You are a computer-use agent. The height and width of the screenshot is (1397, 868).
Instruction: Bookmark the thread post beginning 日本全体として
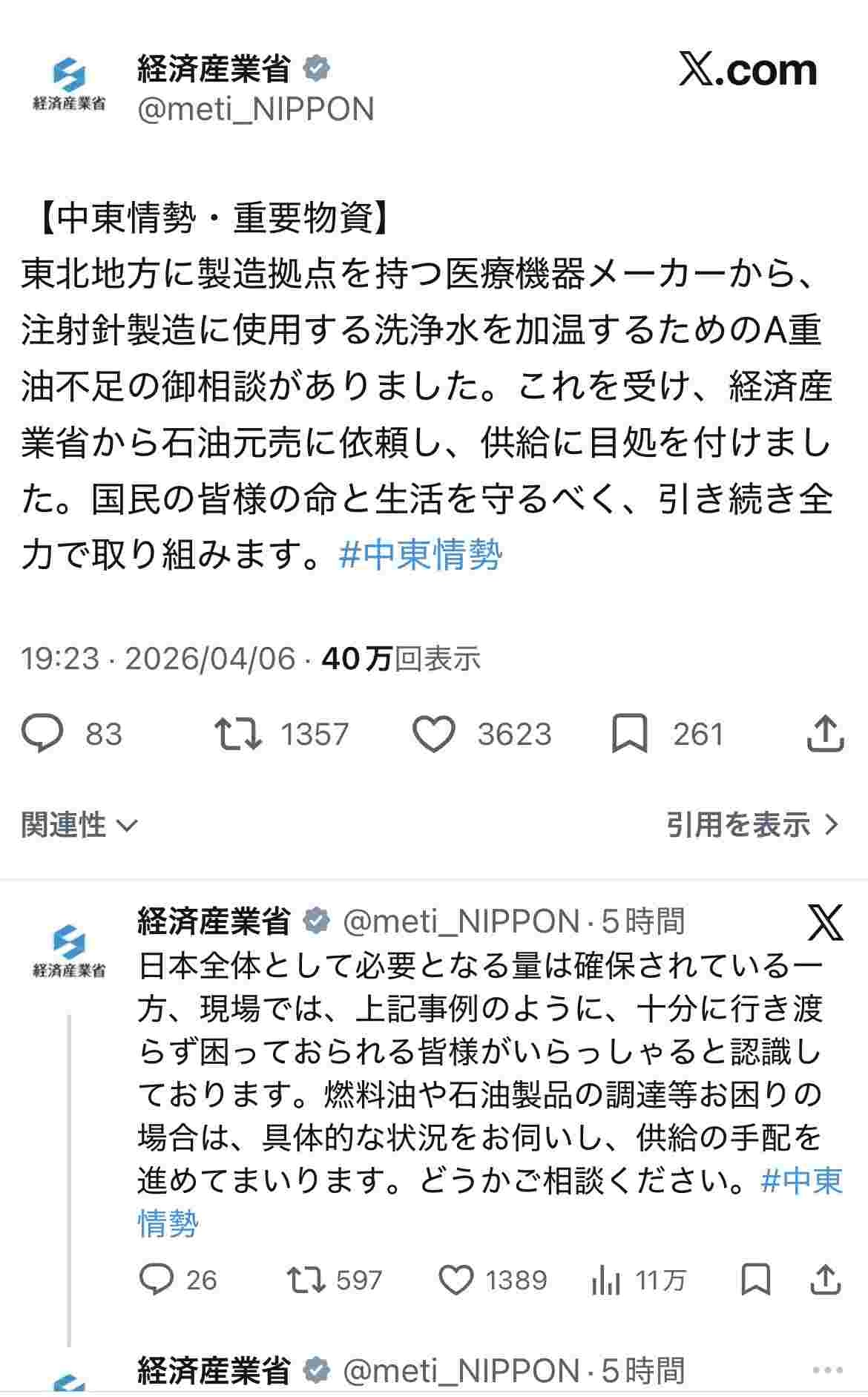755,1280
